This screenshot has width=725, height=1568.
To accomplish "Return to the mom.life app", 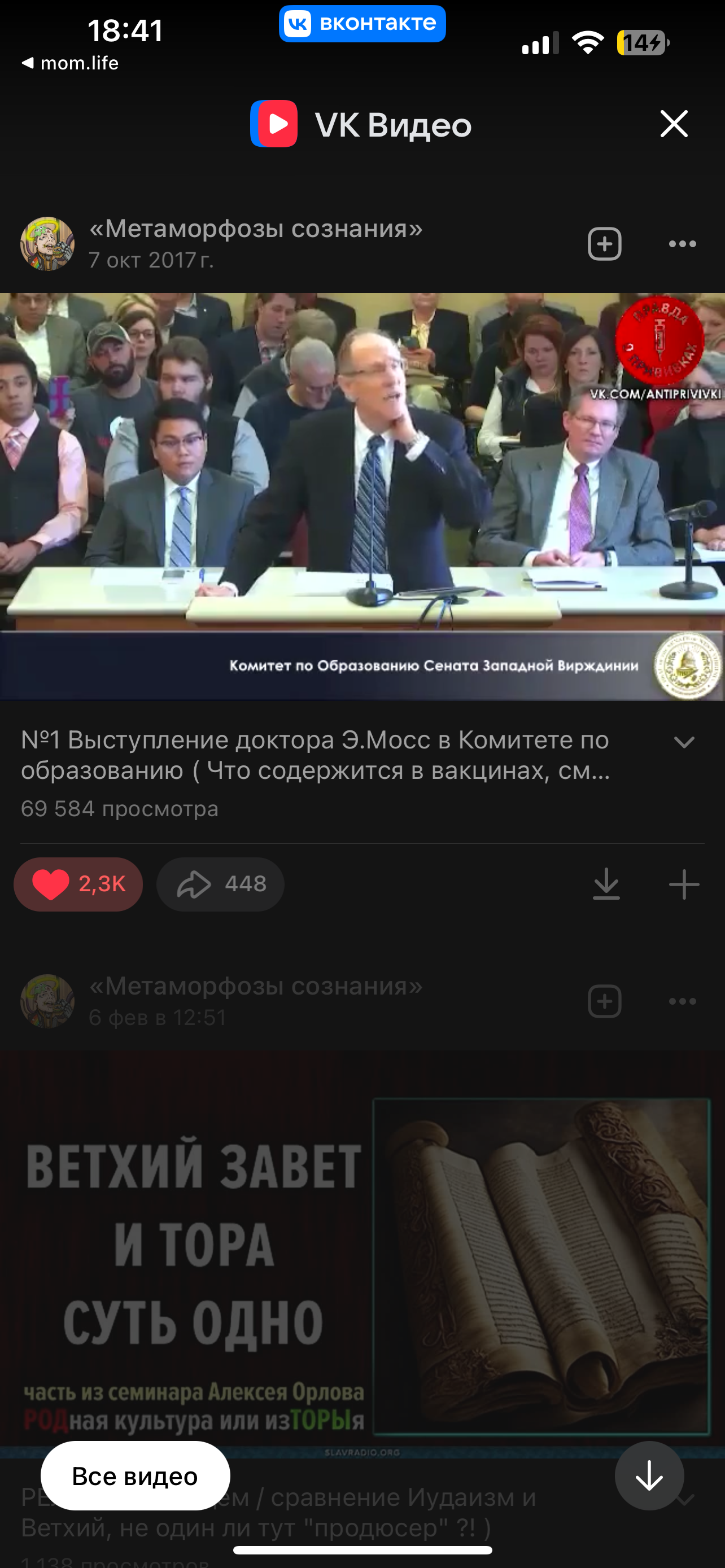I will pyautogui.click(x=71, y=63).
